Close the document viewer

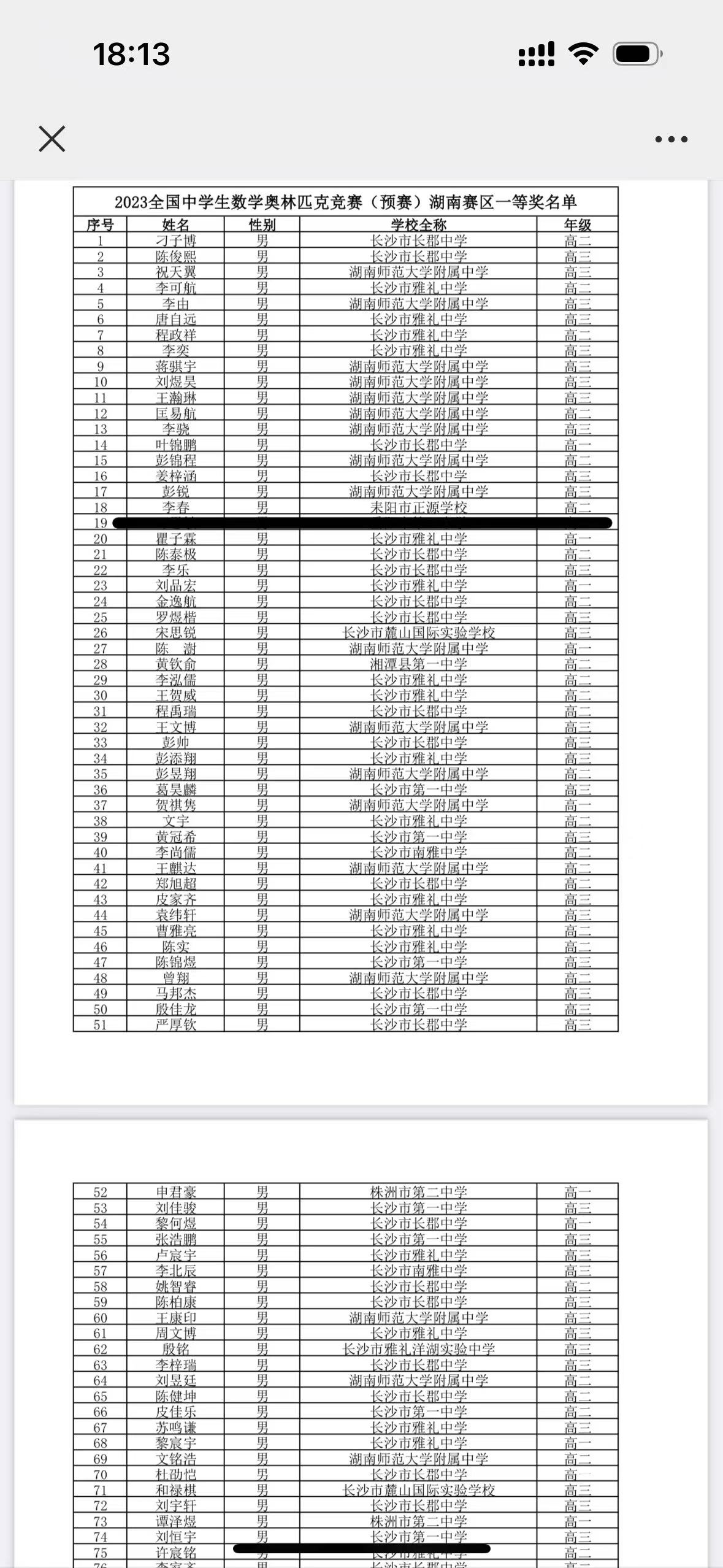(x=52, y=139)
